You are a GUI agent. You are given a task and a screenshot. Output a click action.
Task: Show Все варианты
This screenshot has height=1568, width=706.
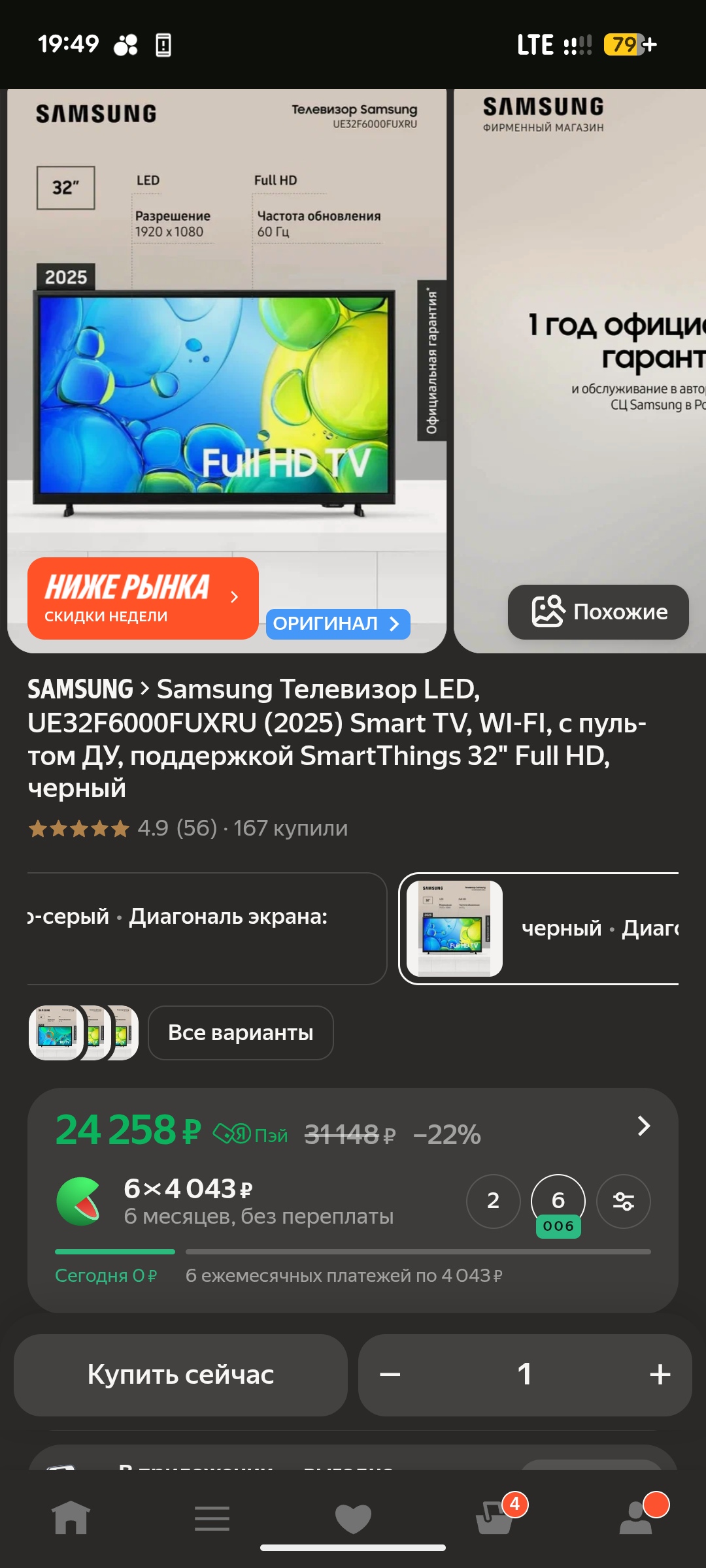pyautogui.click(x=241, y=1033)
